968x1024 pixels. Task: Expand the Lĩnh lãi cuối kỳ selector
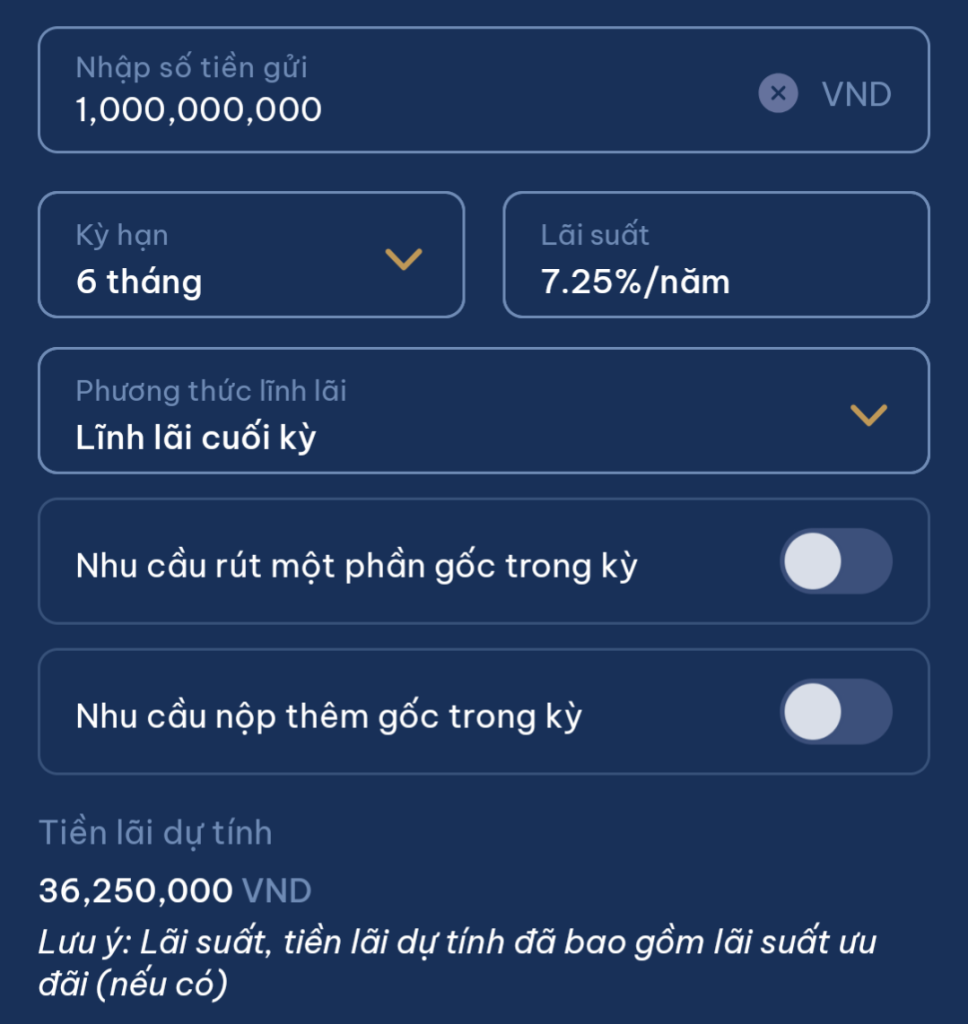(x=484, y=411)
